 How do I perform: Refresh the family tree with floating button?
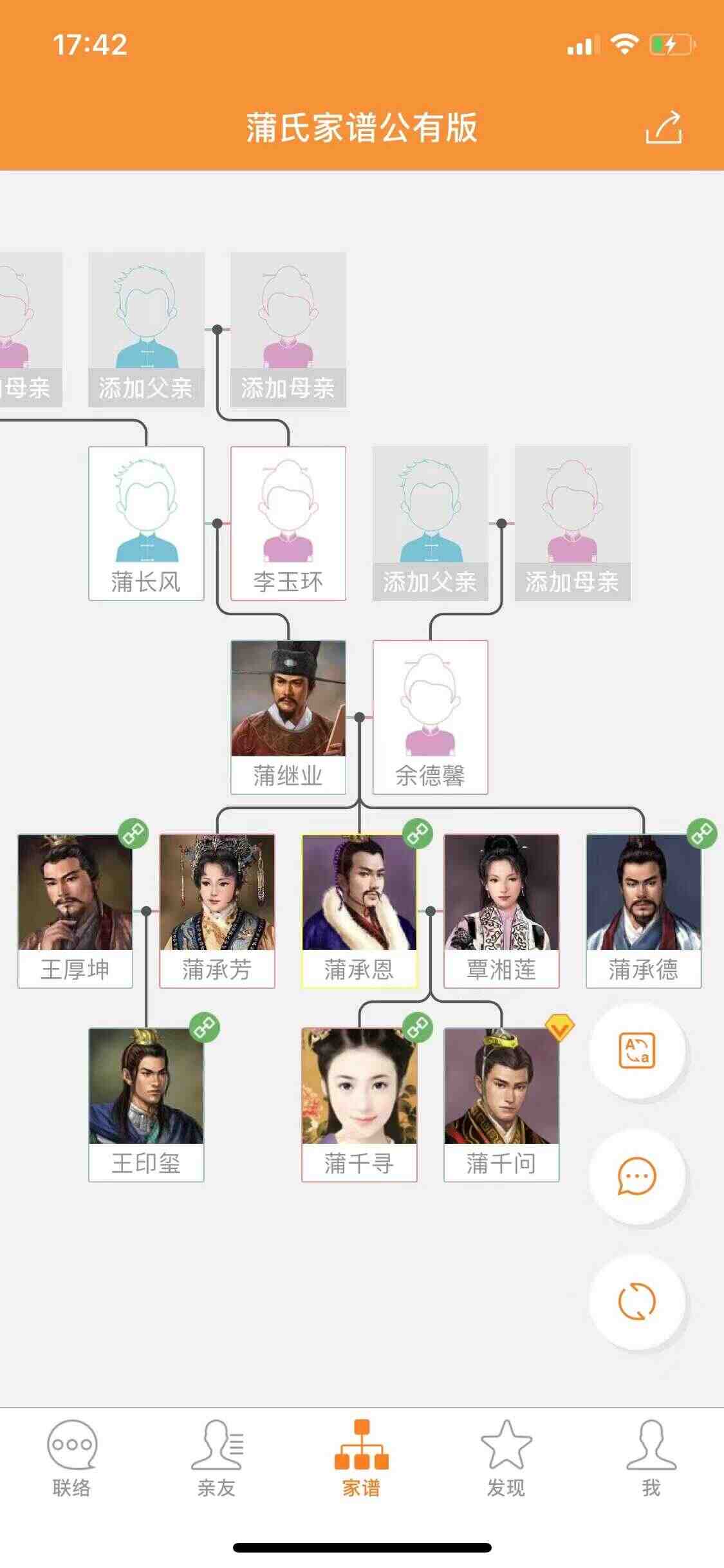point(637,1302)
